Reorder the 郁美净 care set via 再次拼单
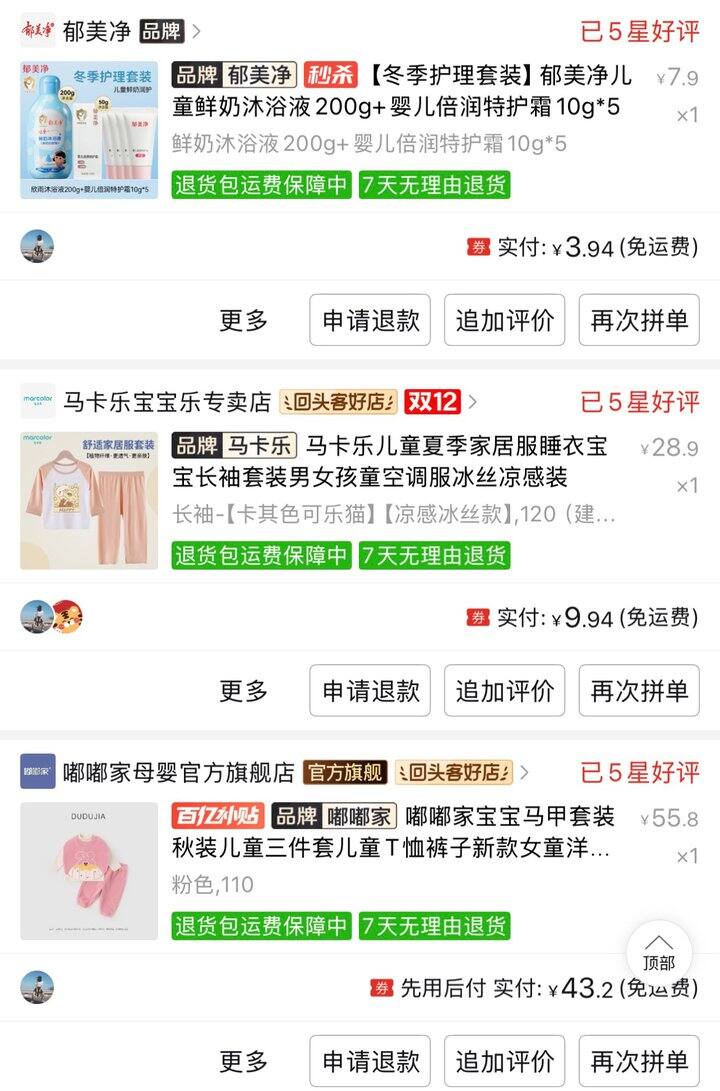 [x=639, y=320]
